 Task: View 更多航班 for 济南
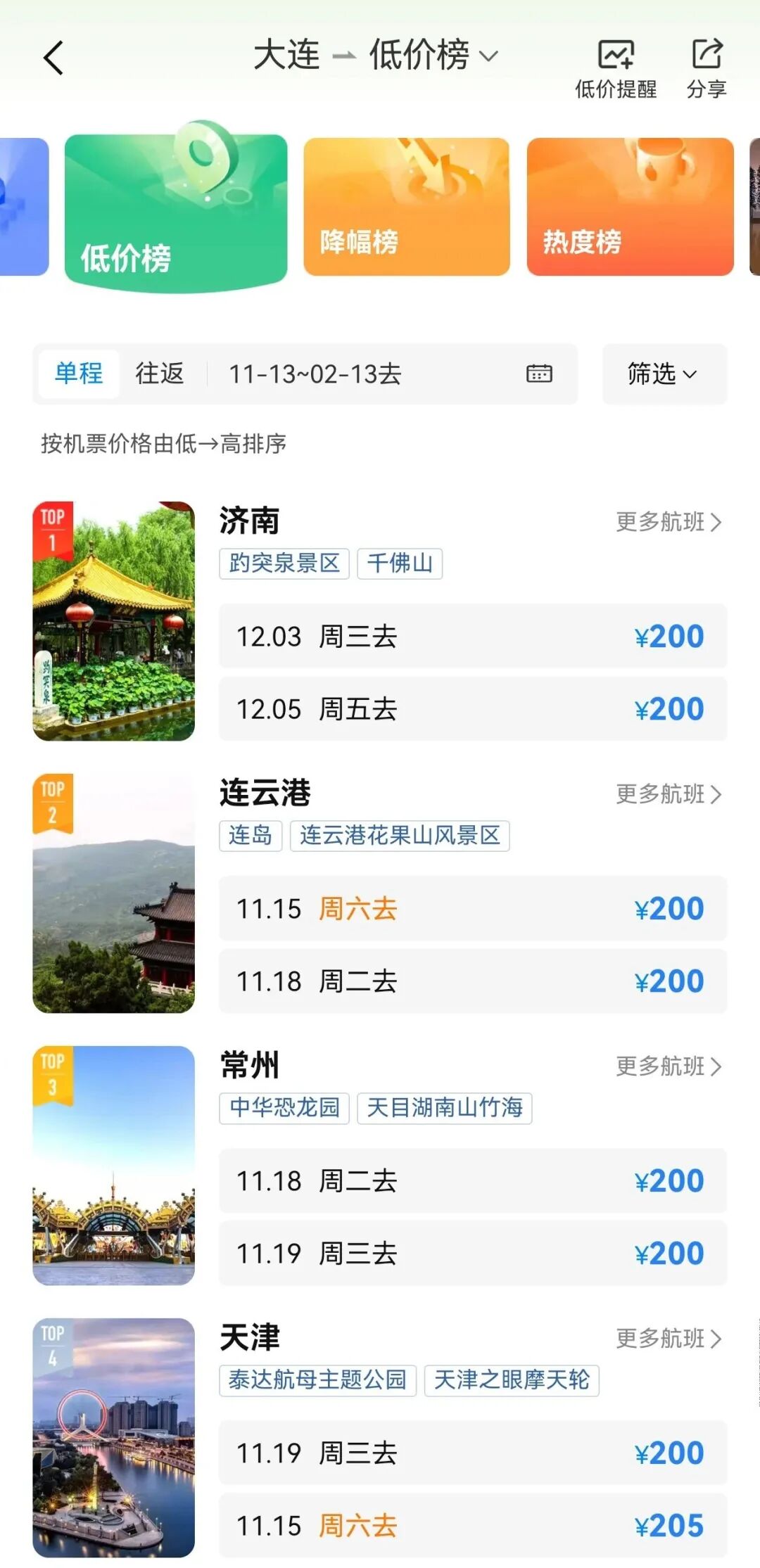pos(668,522)
